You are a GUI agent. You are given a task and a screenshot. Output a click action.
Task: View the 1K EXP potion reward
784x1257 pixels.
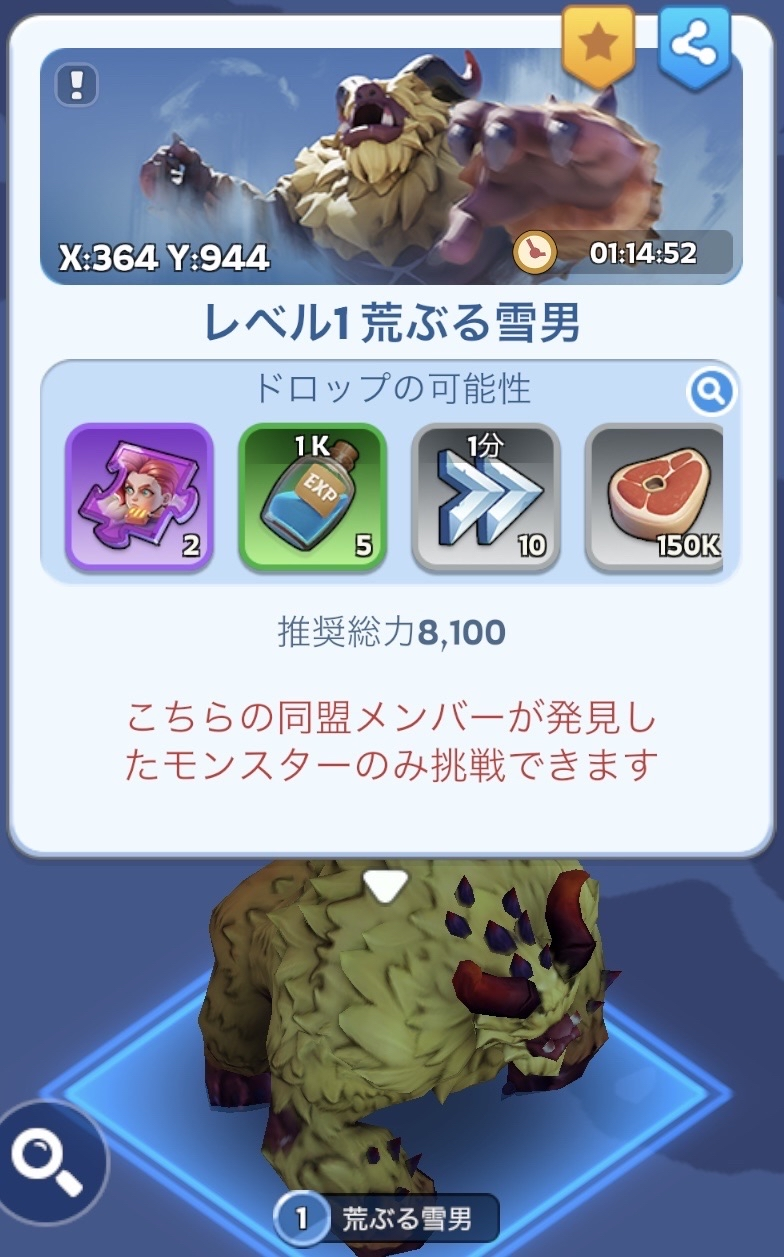pyautogui.click(x=312, y=497)
